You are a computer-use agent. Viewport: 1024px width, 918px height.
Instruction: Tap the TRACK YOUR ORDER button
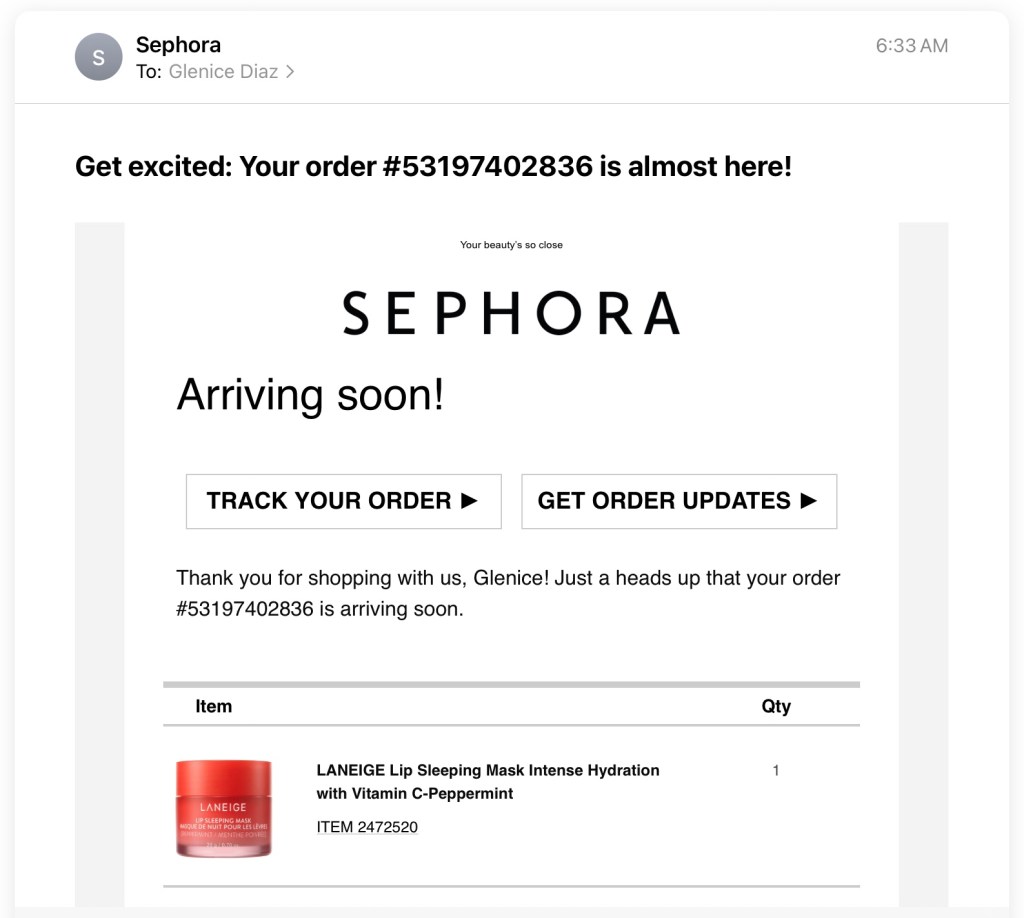coord(343,501)
